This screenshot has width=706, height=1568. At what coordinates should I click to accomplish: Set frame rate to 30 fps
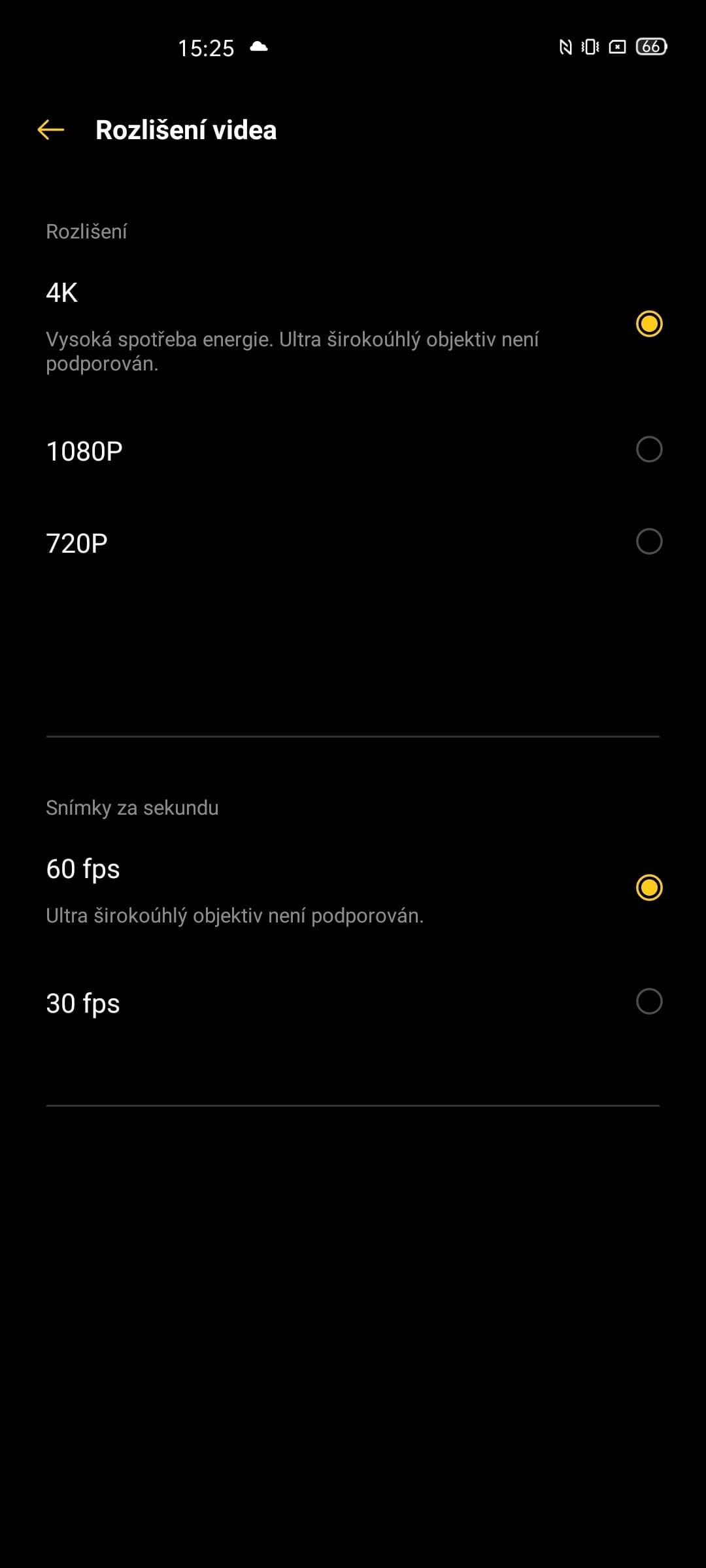coord(648,1002)
